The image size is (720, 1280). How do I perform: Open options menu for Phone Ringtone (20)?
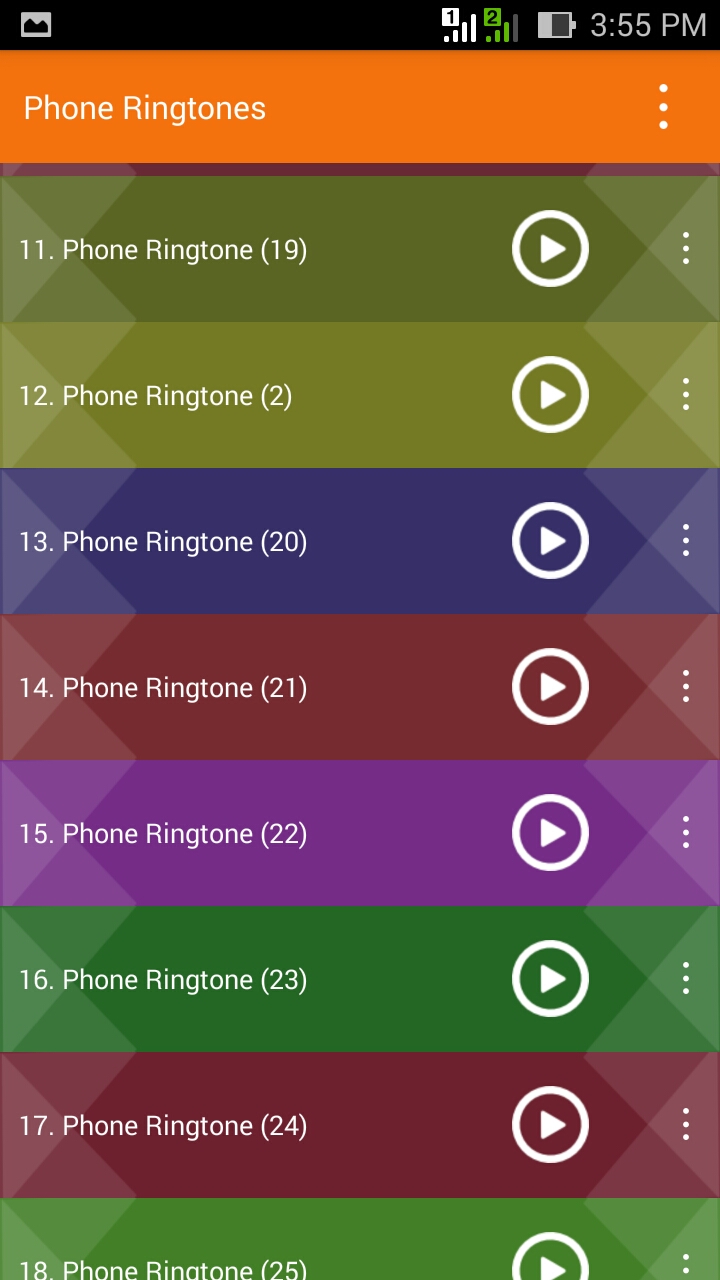(685, 540)
